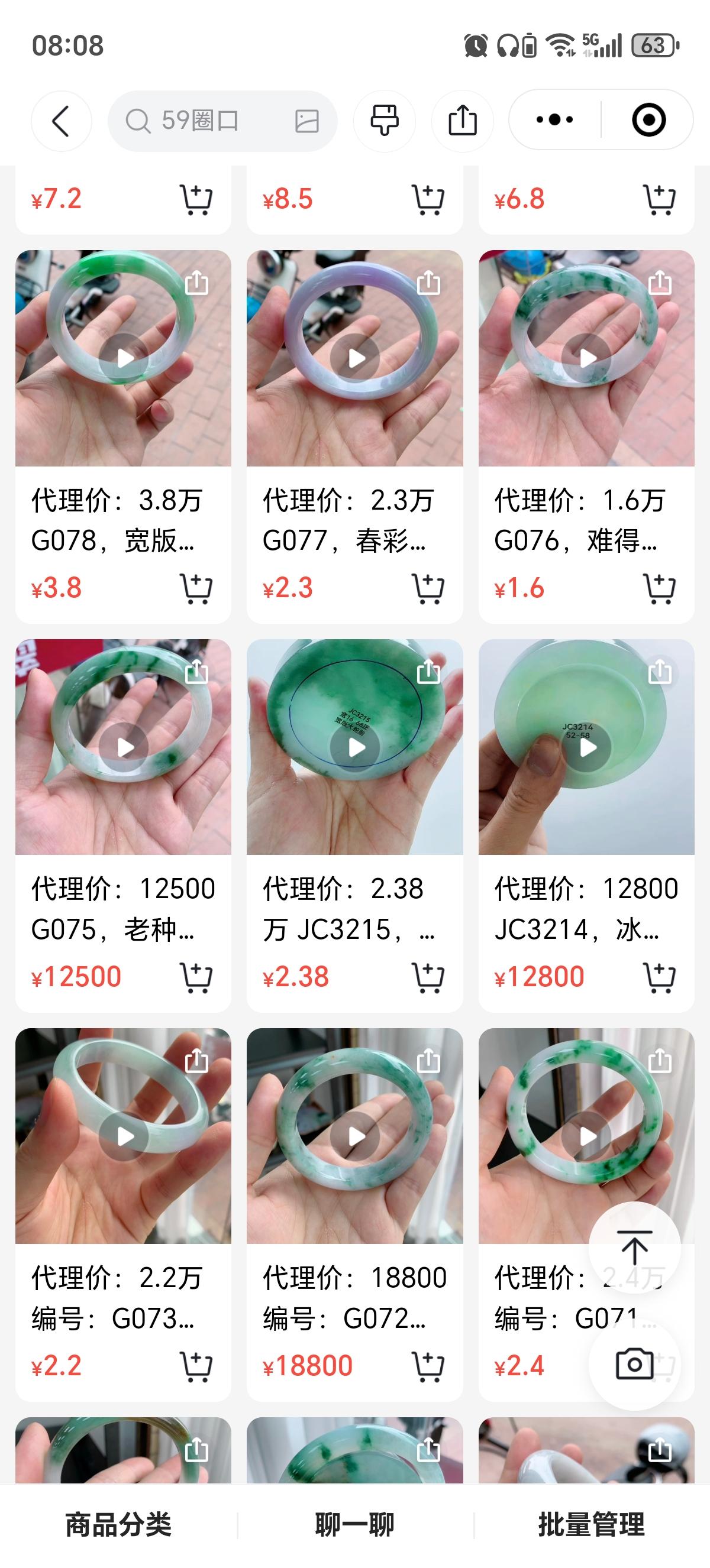Open the three-dot mini program menu
The height and width of the screenshot is (1568, 710).
pyautogui.click(x=554, y=120)
